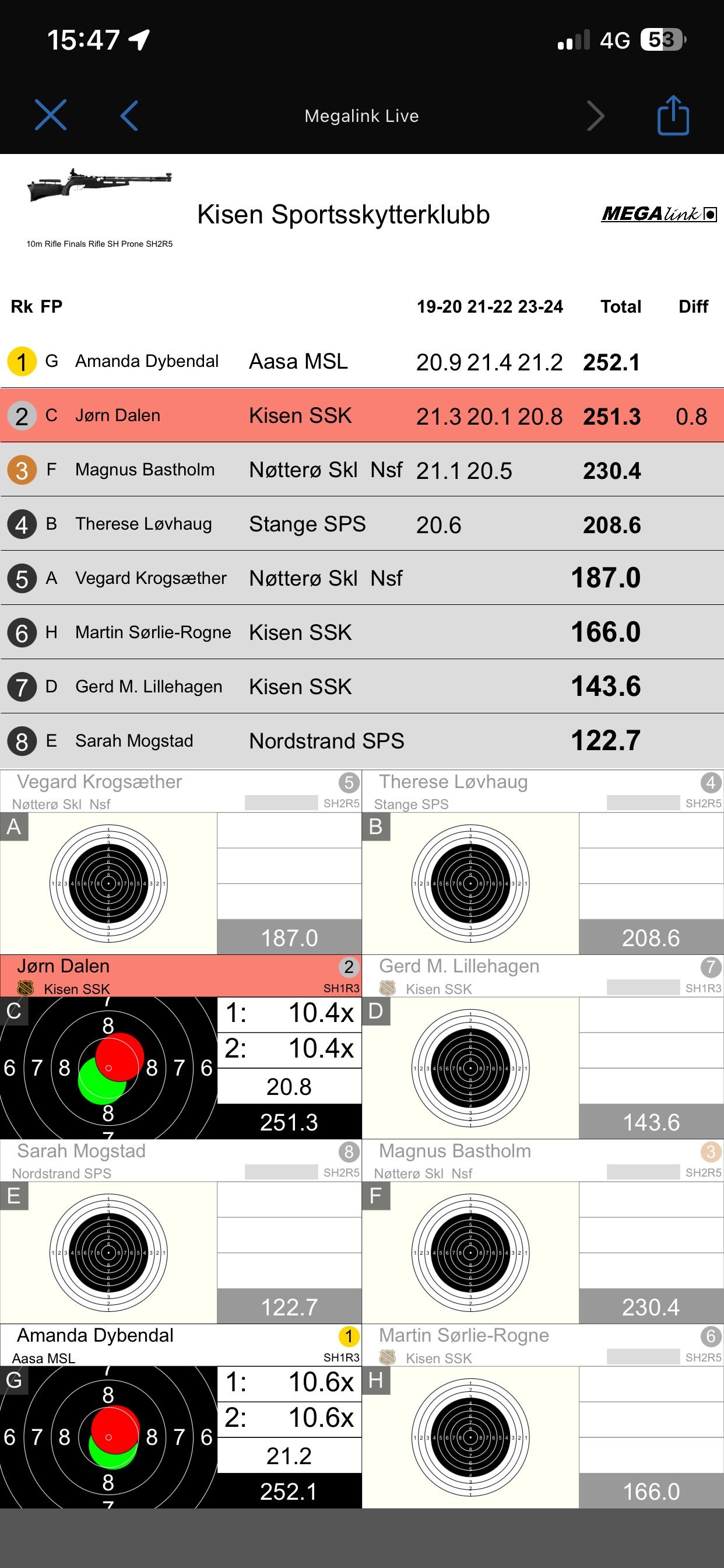Go back to the previous page
Image resolution: width=724 pixels, height=1568 pixels.
(129, 115)
